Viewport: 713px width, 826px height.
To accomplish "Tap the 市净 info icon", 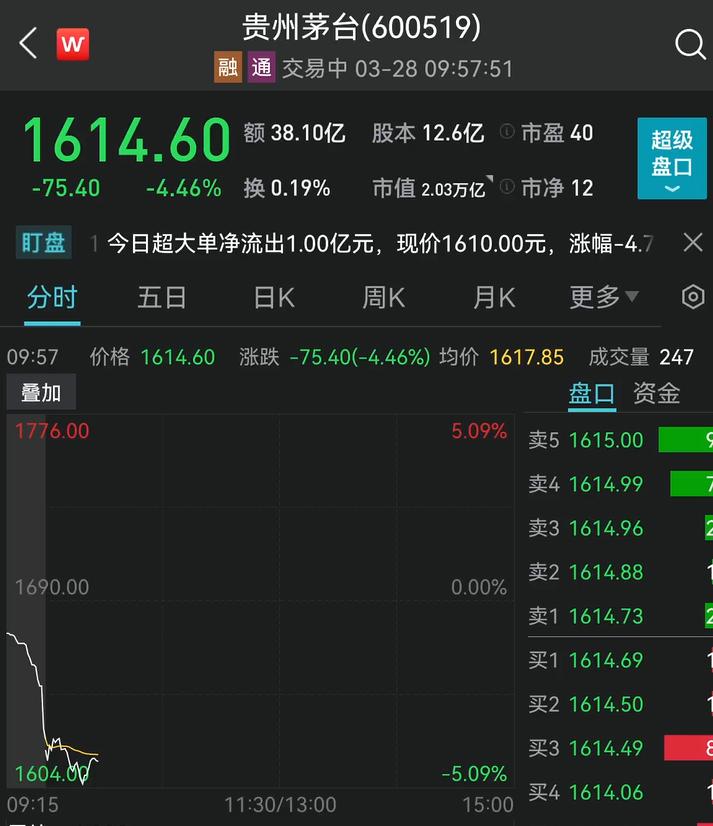I will [x=507, y=187].
